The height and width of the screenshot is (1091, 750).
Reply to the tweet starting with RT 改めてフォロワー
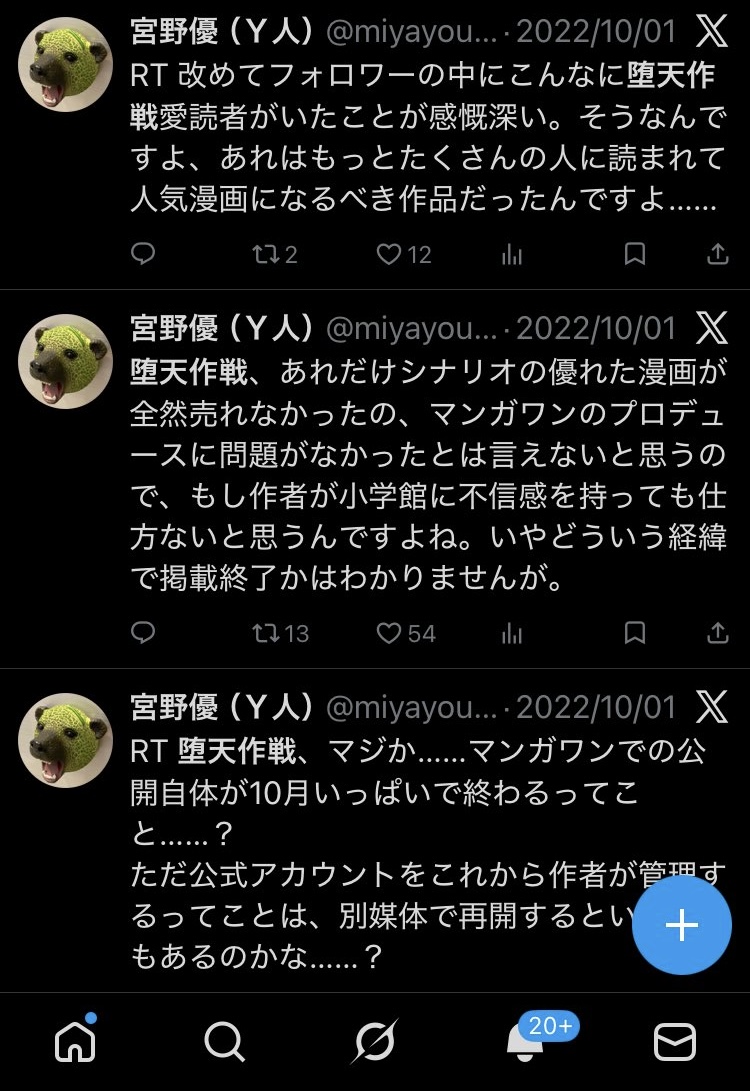click(x=144, y=255)
